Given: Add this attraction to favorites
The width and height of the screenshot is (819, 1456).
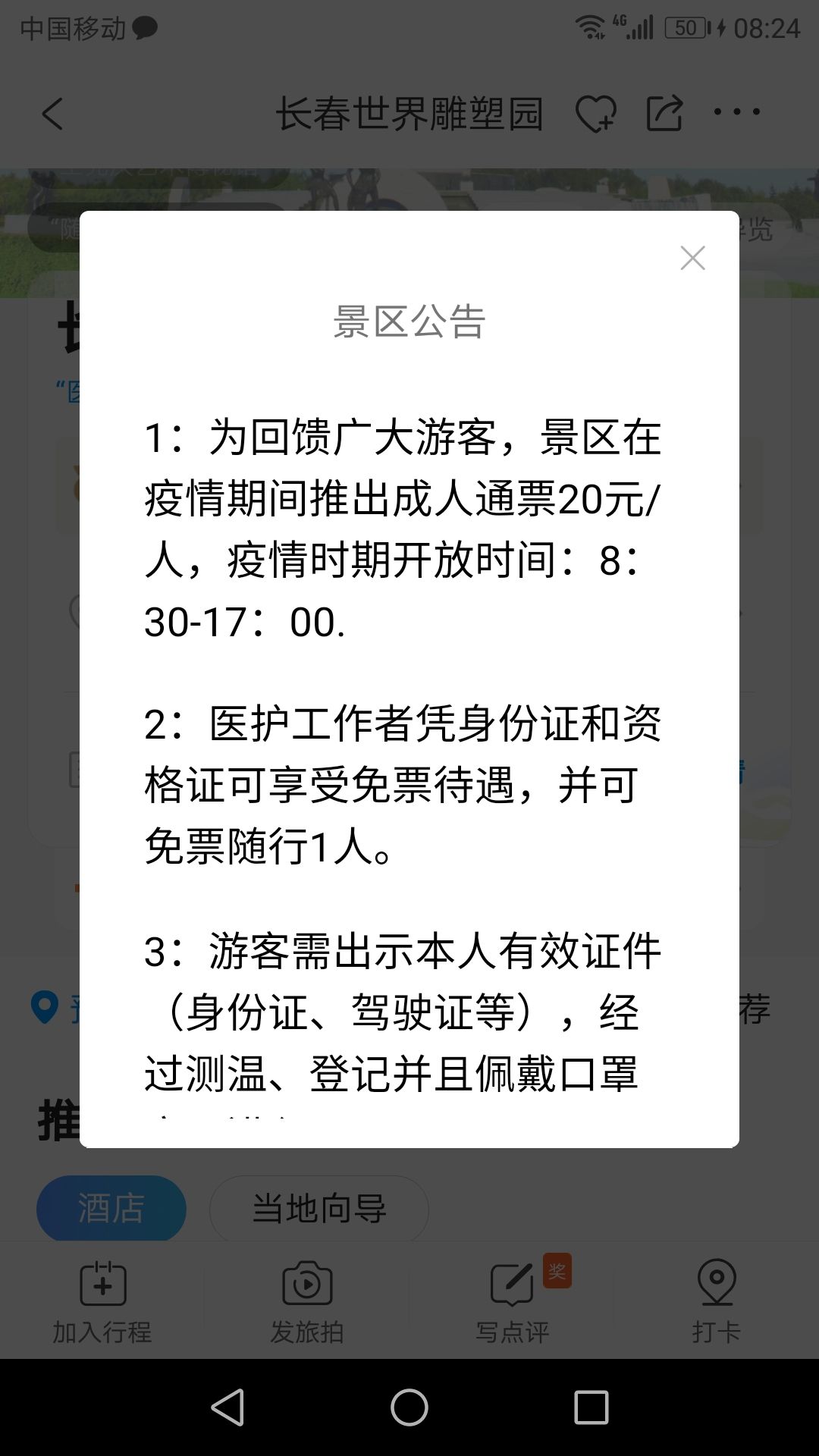Looking at the screenshot, I should [x=595, y=115].
